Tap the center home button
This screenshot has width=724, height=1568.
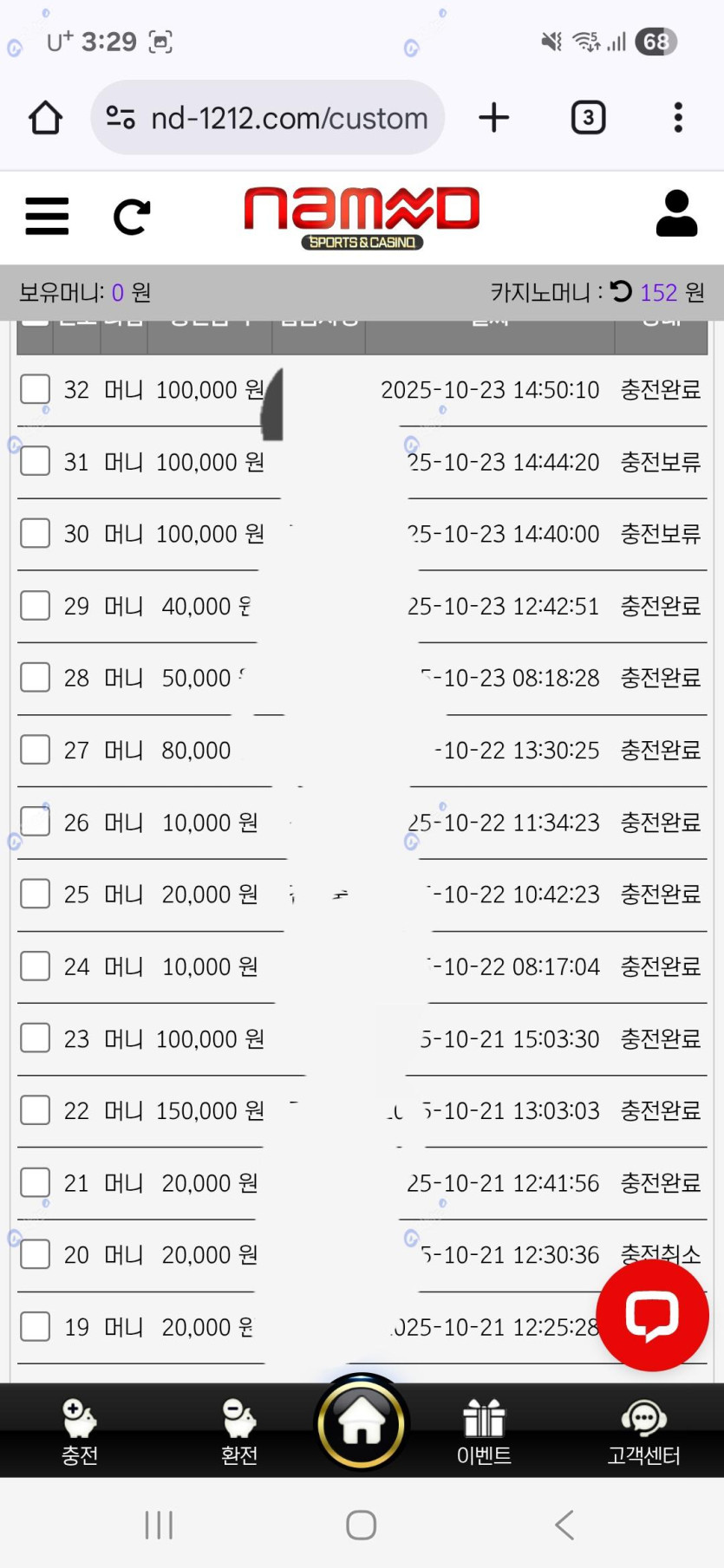point(362,1422)
